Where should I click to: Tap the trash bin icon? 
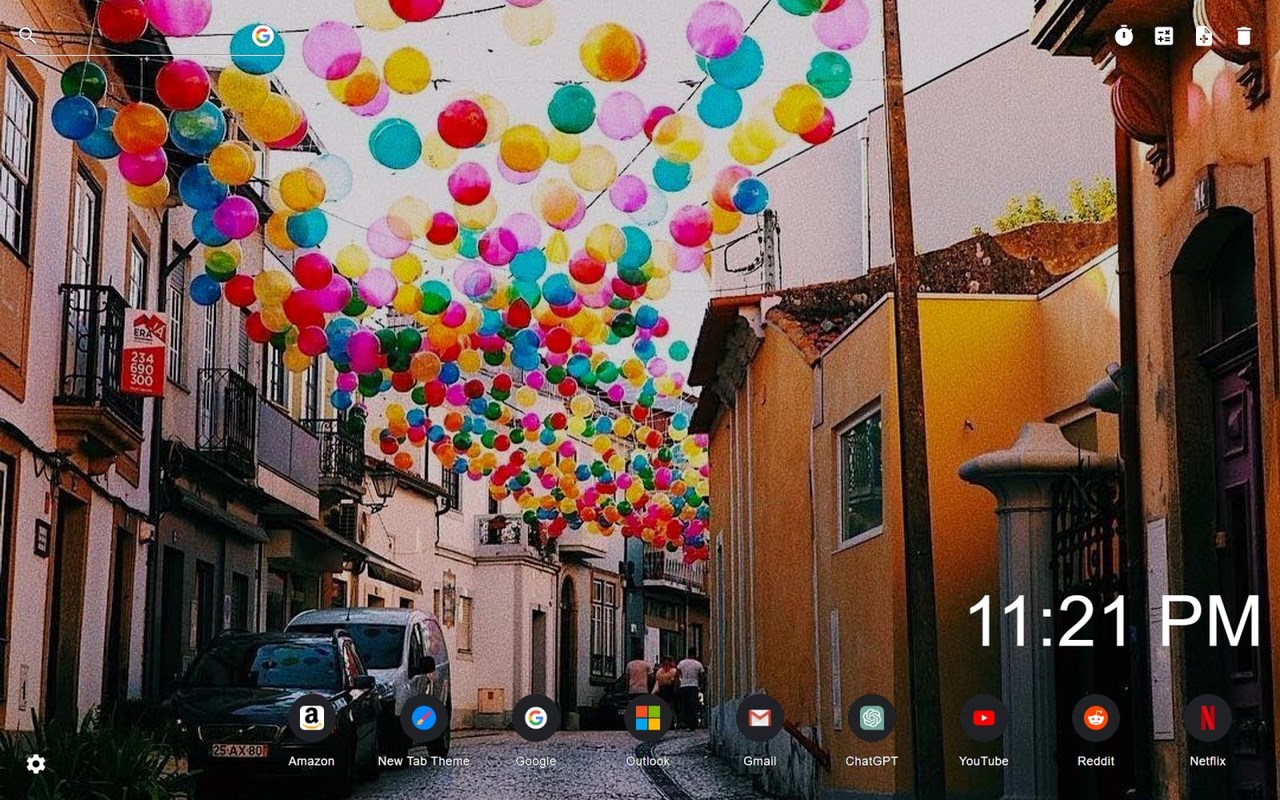tap(1244, 36)
